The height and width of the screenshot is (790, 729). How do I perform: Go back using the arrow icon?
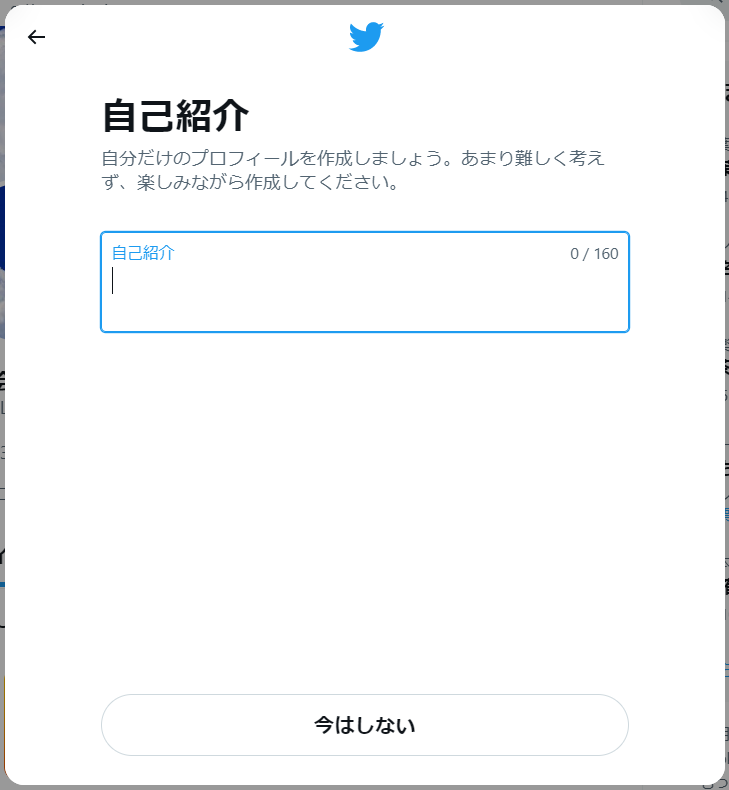coord(37,37)
